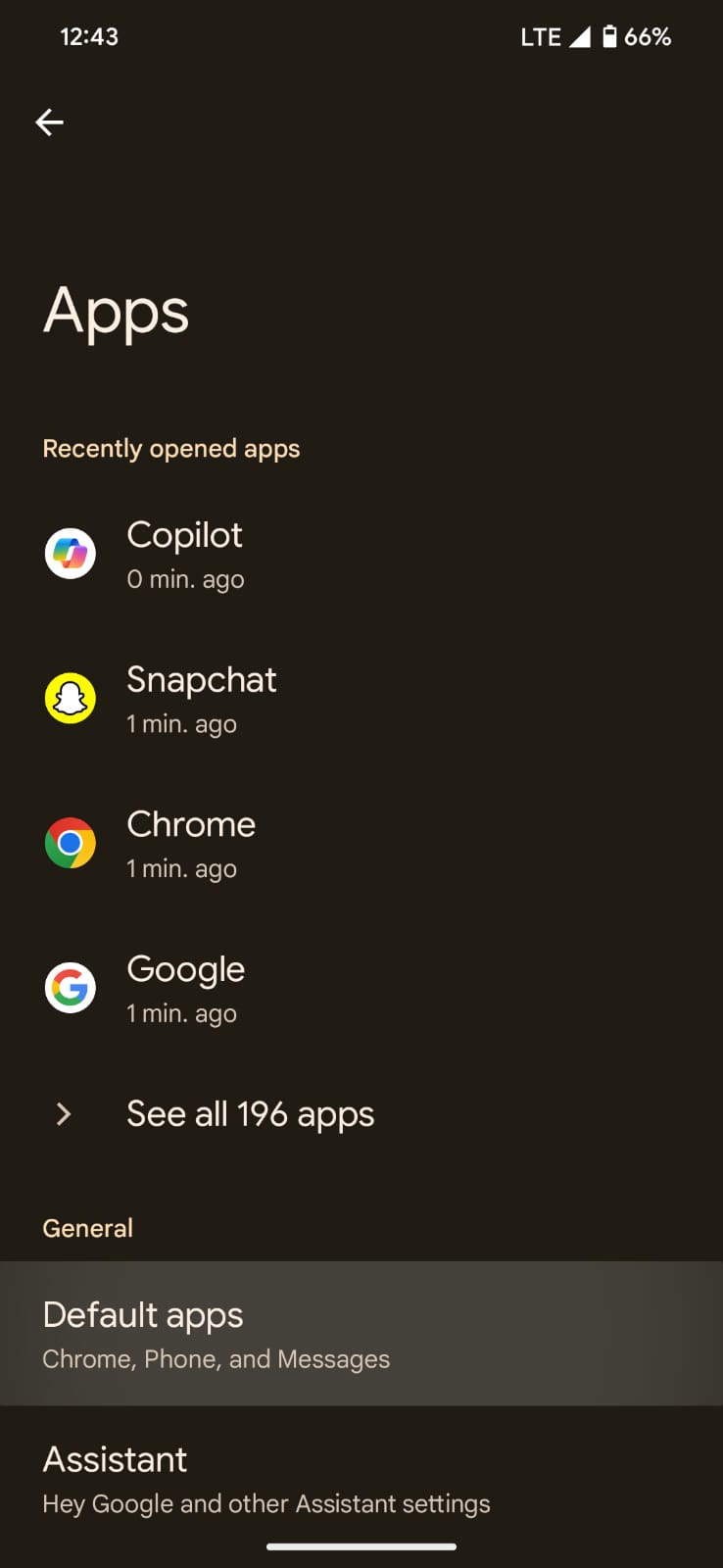Tap the battery indicator in status bar
The width and height of the screenshot is (723, 1568).
(609, 36)
